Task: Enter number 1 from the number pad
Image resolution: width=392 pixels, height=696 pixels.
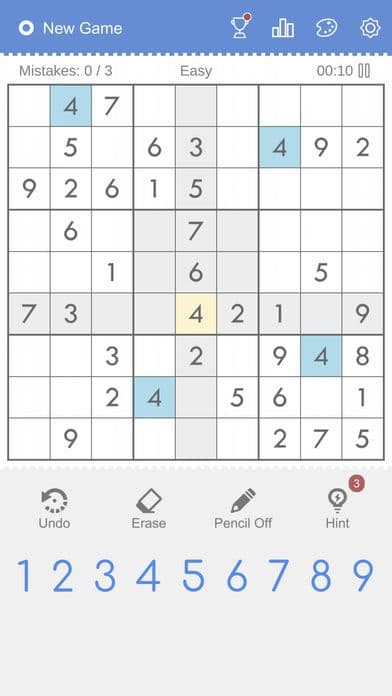Action: 24,576
